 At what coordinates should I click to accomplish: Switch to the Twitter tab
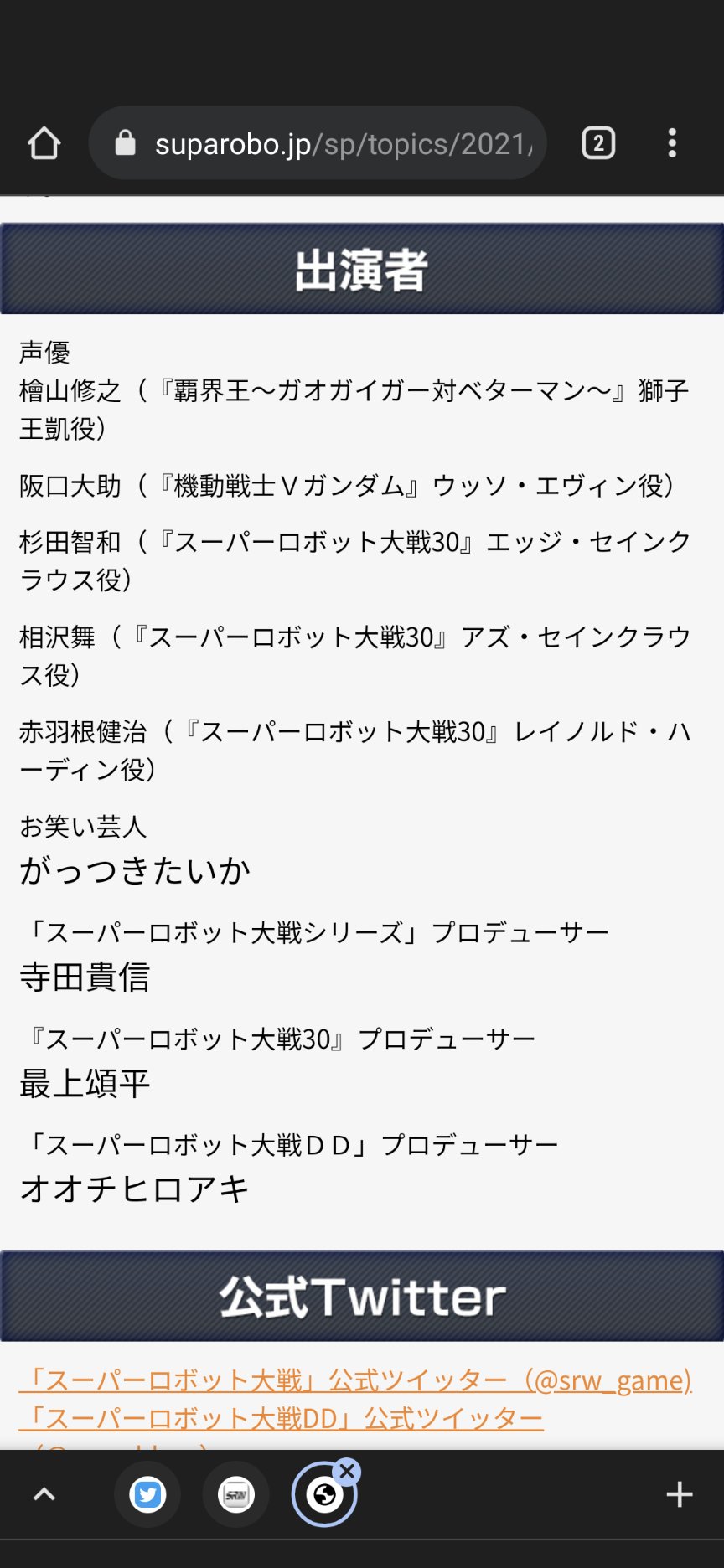pos(147,1494)
